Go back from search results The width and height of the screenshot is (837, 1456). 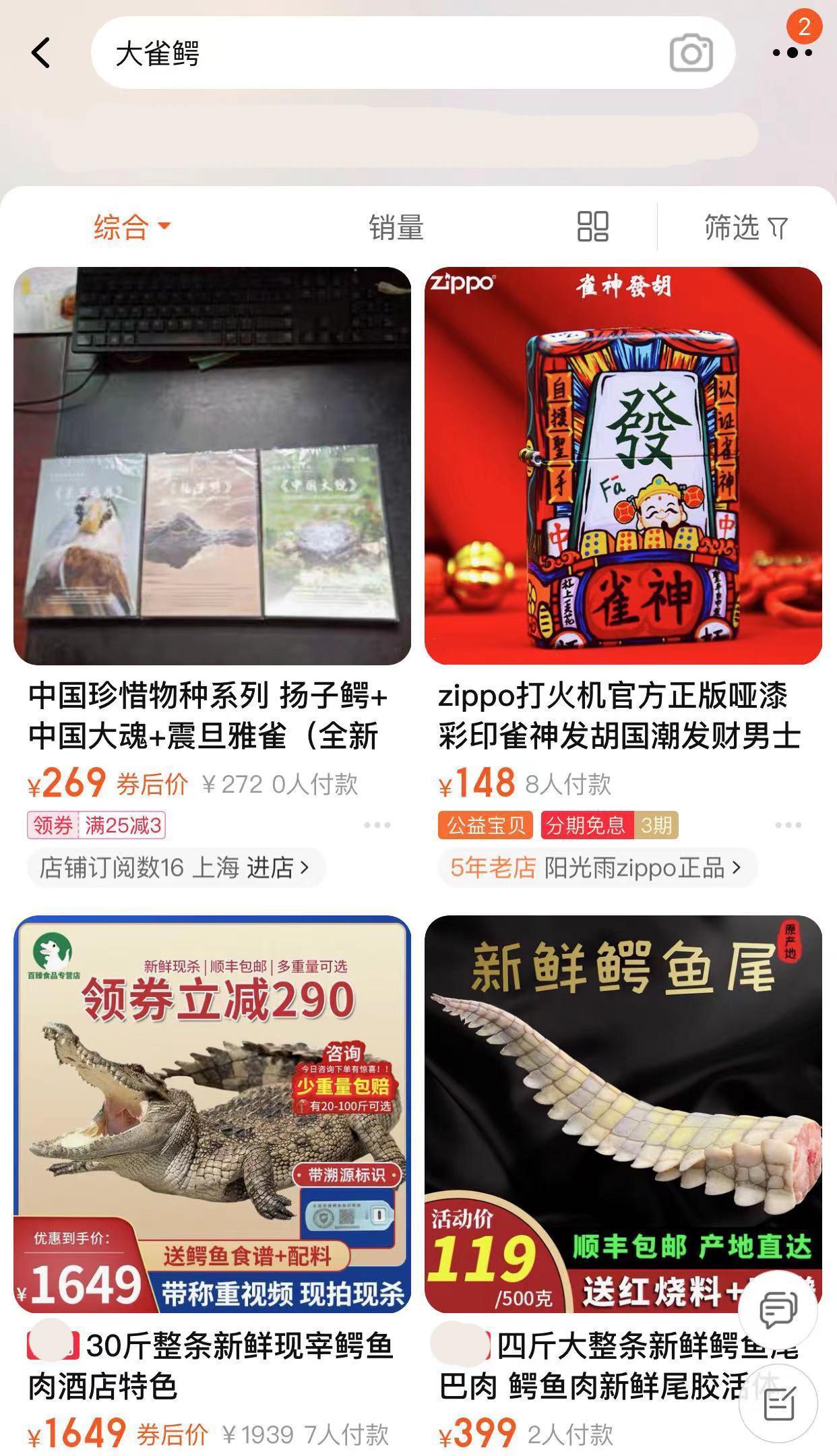pos(42,53)
